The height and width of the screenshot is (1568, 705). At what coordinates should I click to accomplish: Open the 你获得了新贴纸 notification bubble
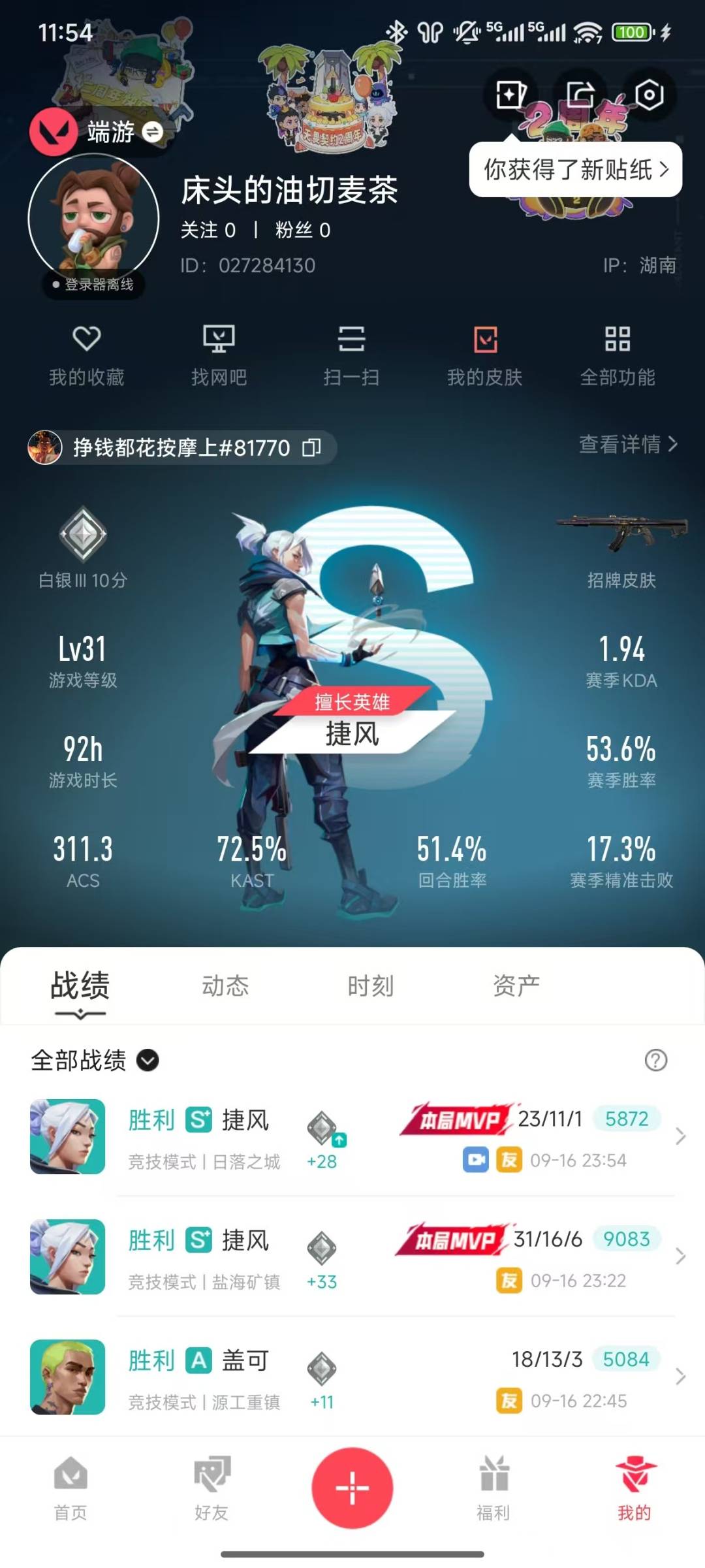pos(575,170)
